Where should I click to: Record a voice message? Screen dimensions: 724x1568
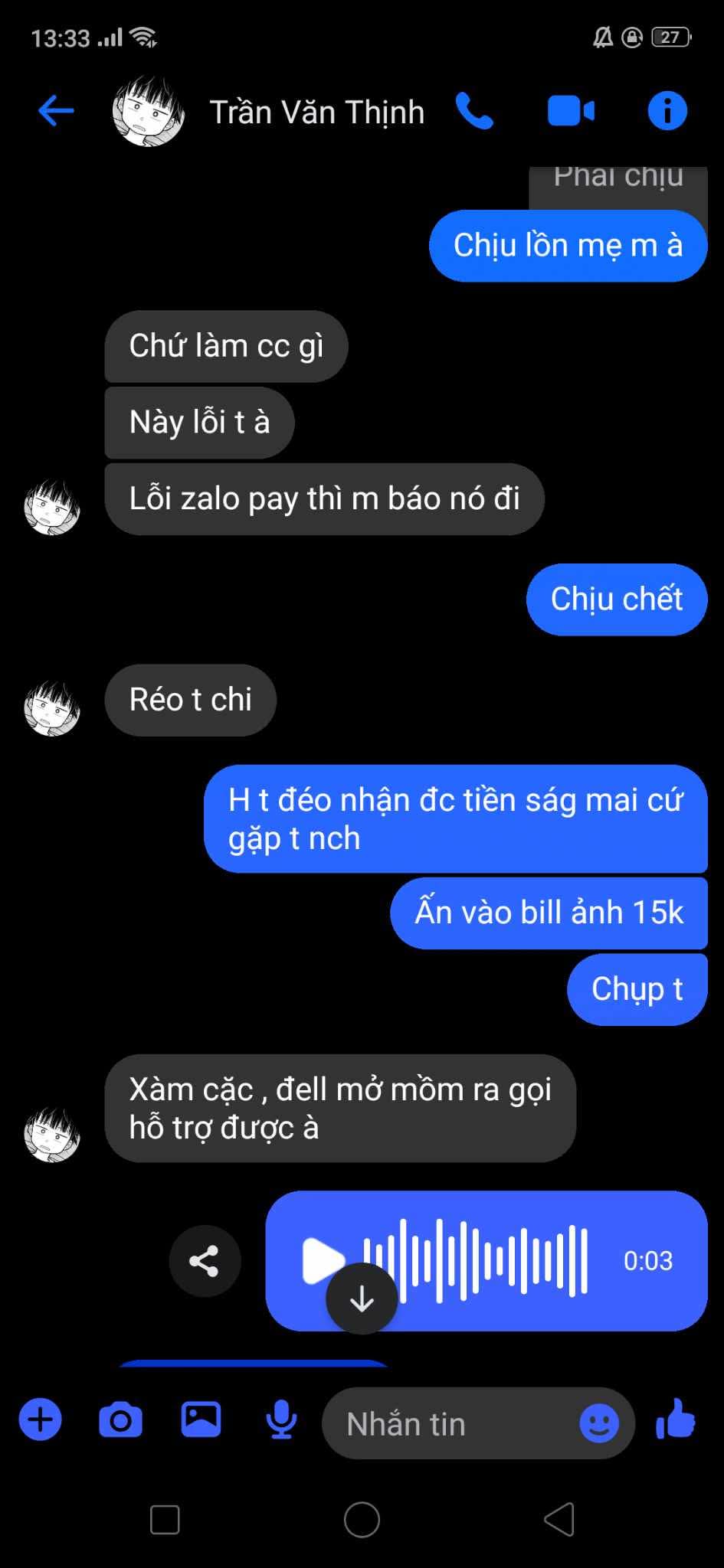coord(281,1420)
